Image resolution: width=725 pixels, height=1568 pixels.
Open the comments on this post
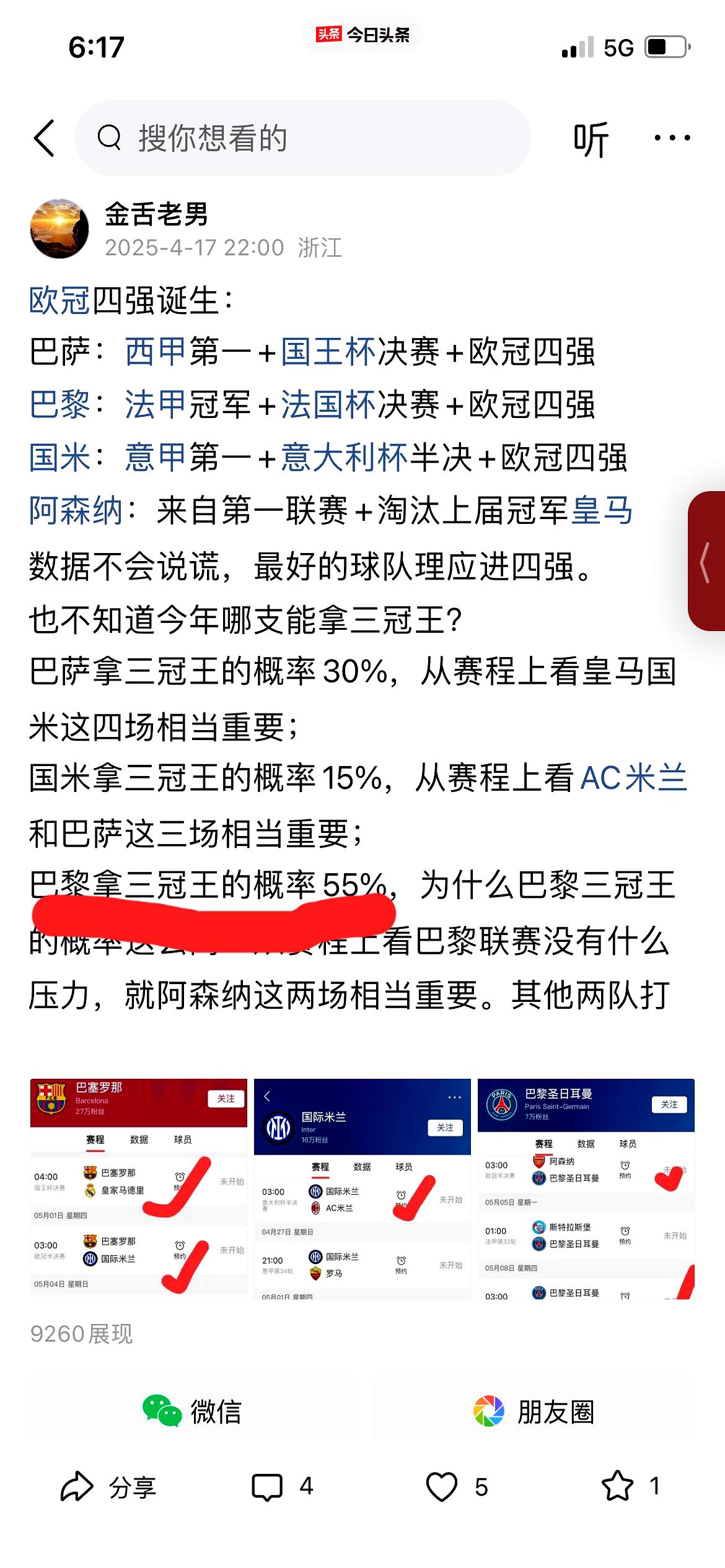coord(268,1486)
